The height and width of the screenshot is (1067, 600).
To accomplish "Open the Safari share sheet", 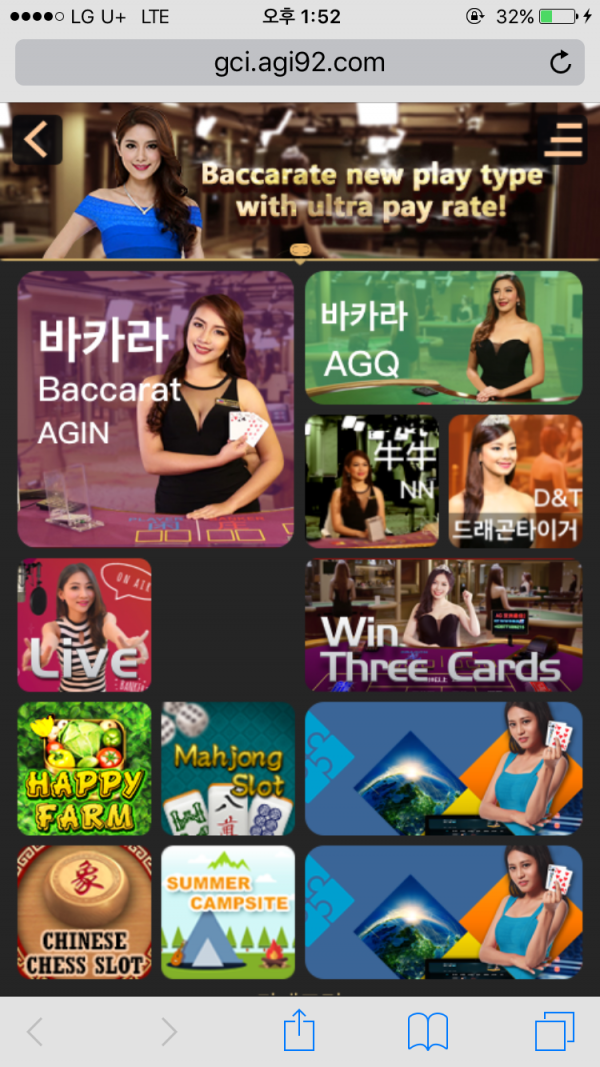I will tap(299, 1032).
